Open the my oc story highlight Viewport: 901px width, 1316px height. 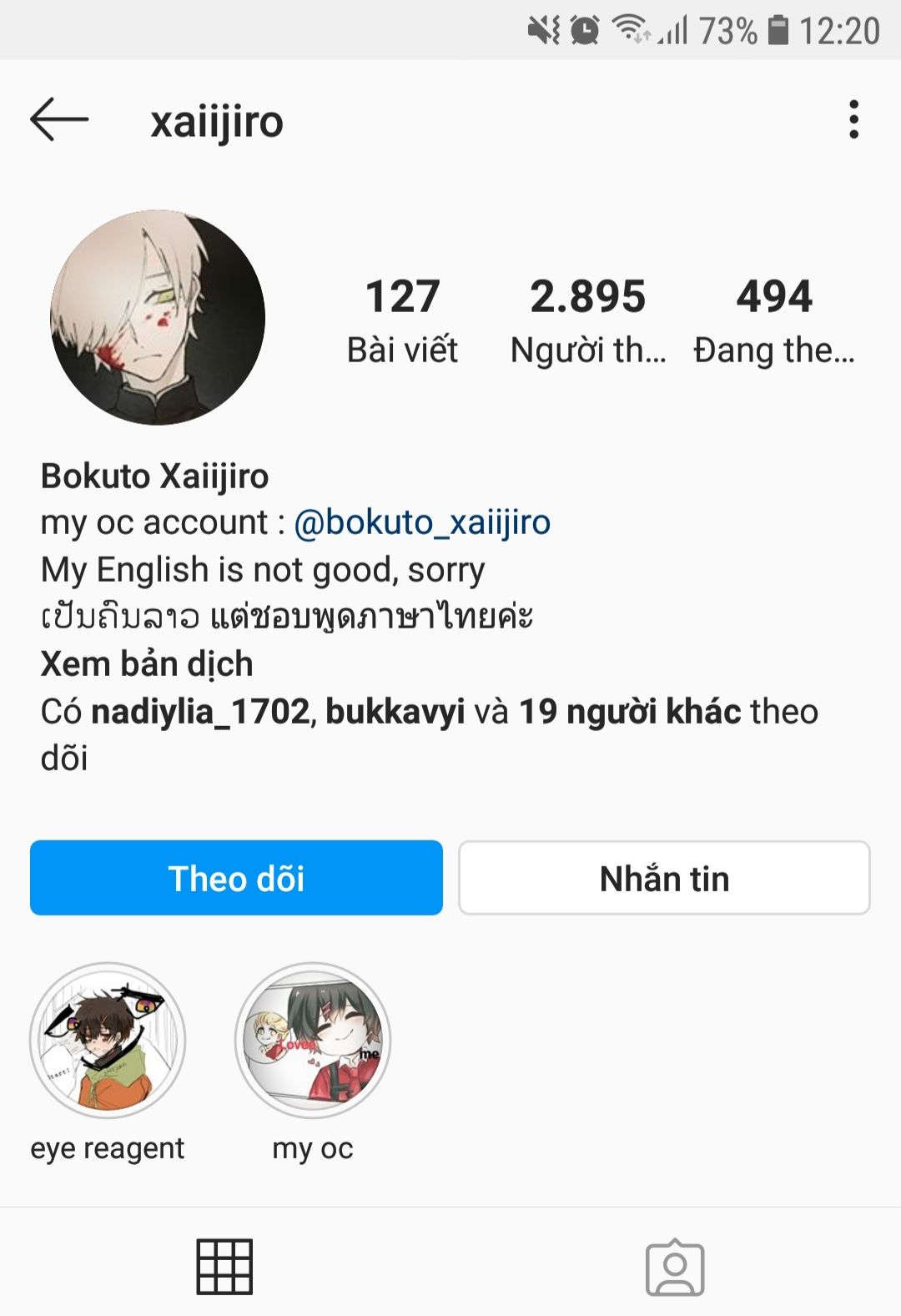313,1041
